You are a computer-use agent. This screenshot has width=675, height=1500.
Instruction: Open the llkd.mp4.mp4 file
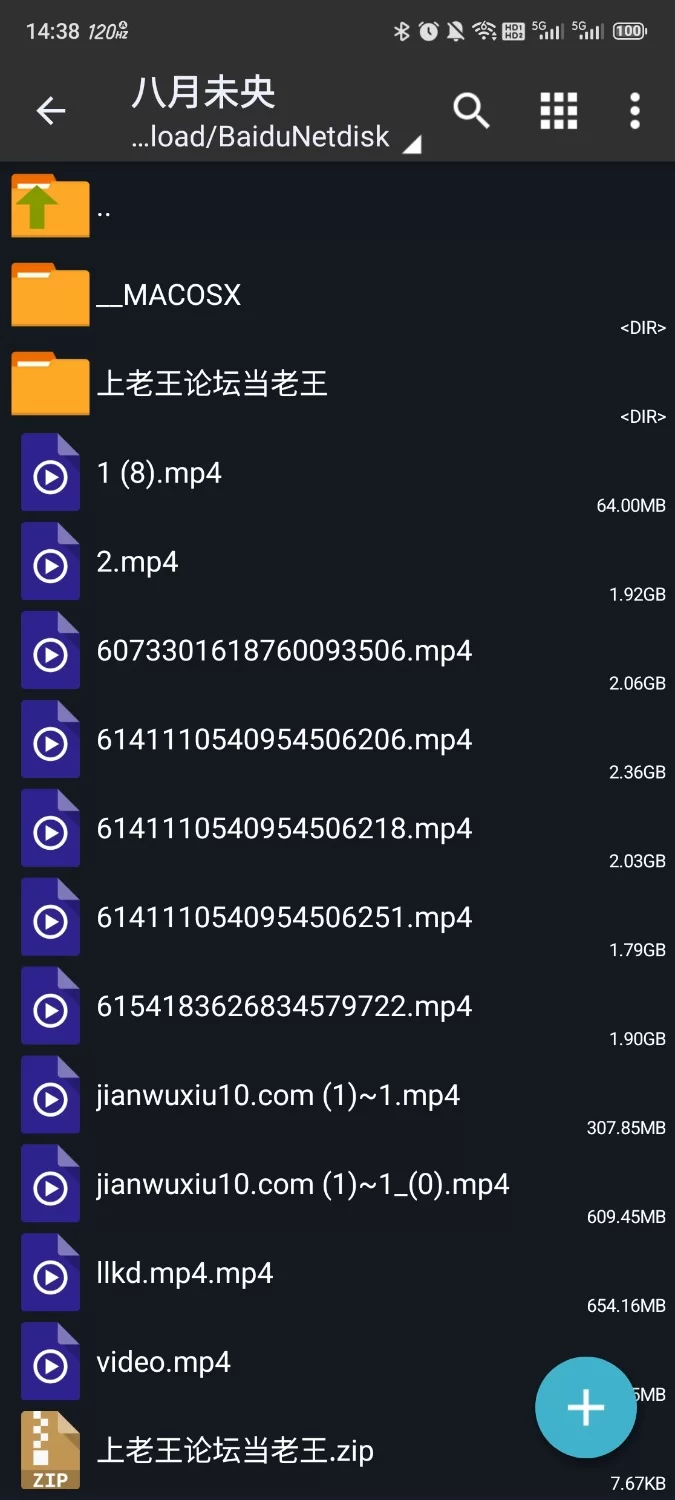click(x=337, y=1274)
